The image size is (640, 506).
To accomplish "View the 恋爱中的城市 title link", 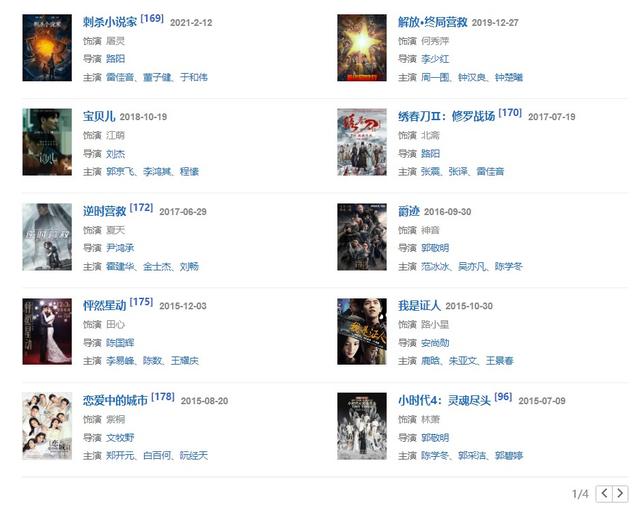I will coord(115,401).
